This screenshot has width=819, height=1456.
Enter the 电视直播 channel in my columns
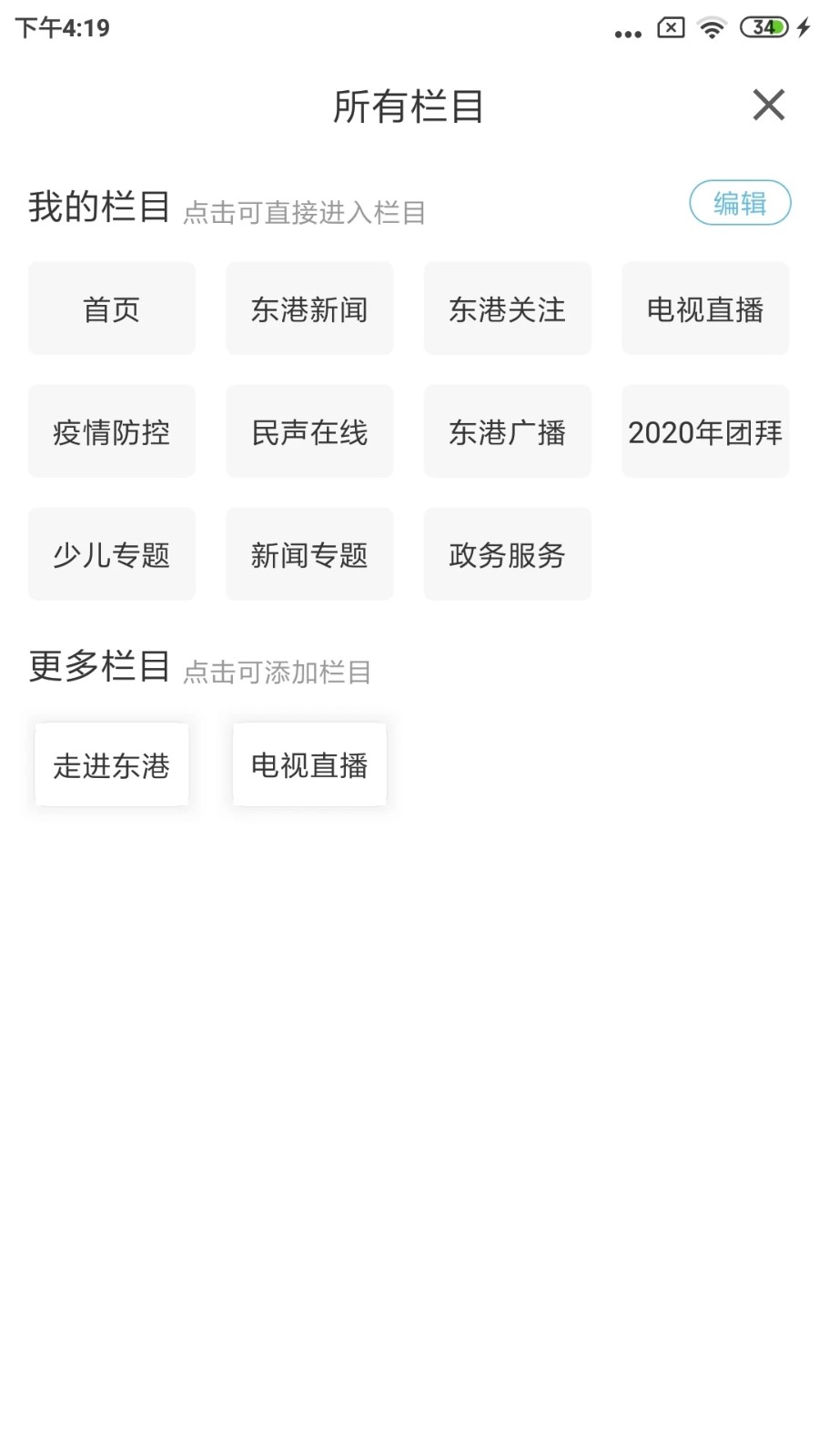(705, 308)
